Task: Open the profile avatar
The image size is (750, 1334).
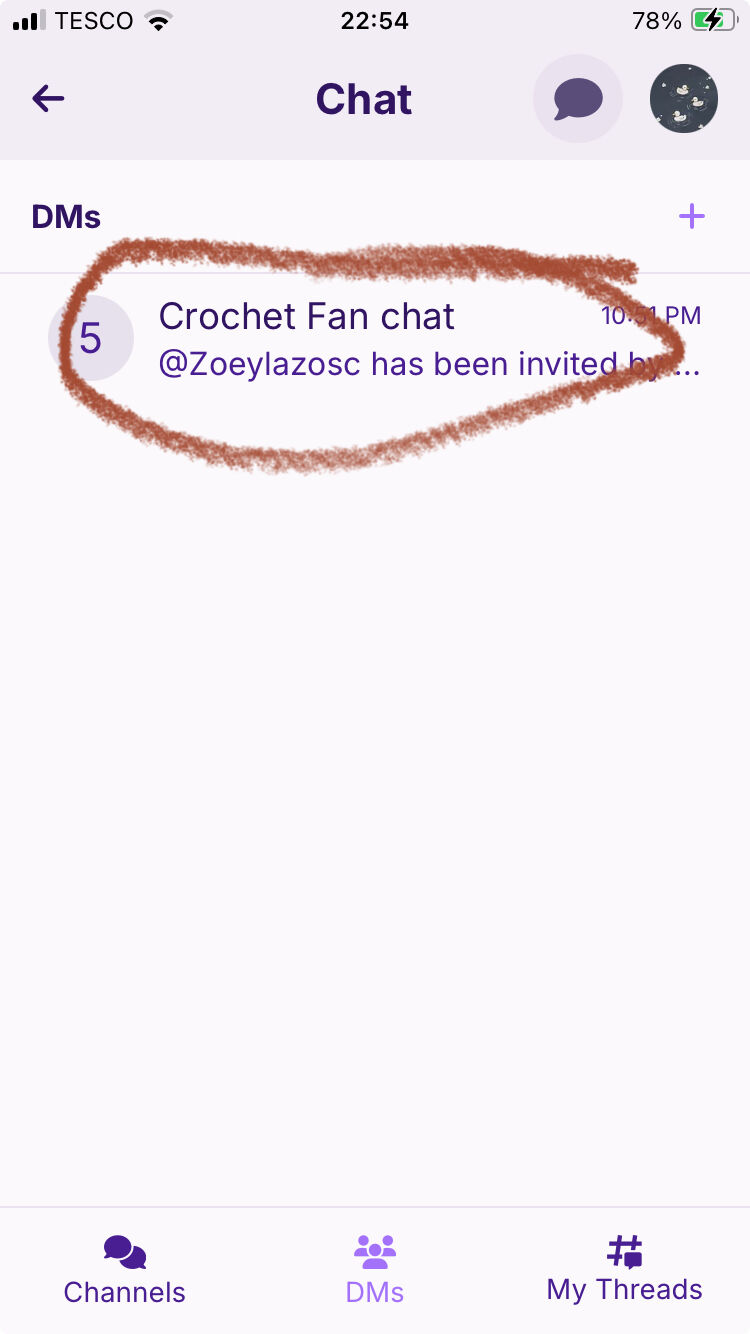Action: [x=684, y=99]
